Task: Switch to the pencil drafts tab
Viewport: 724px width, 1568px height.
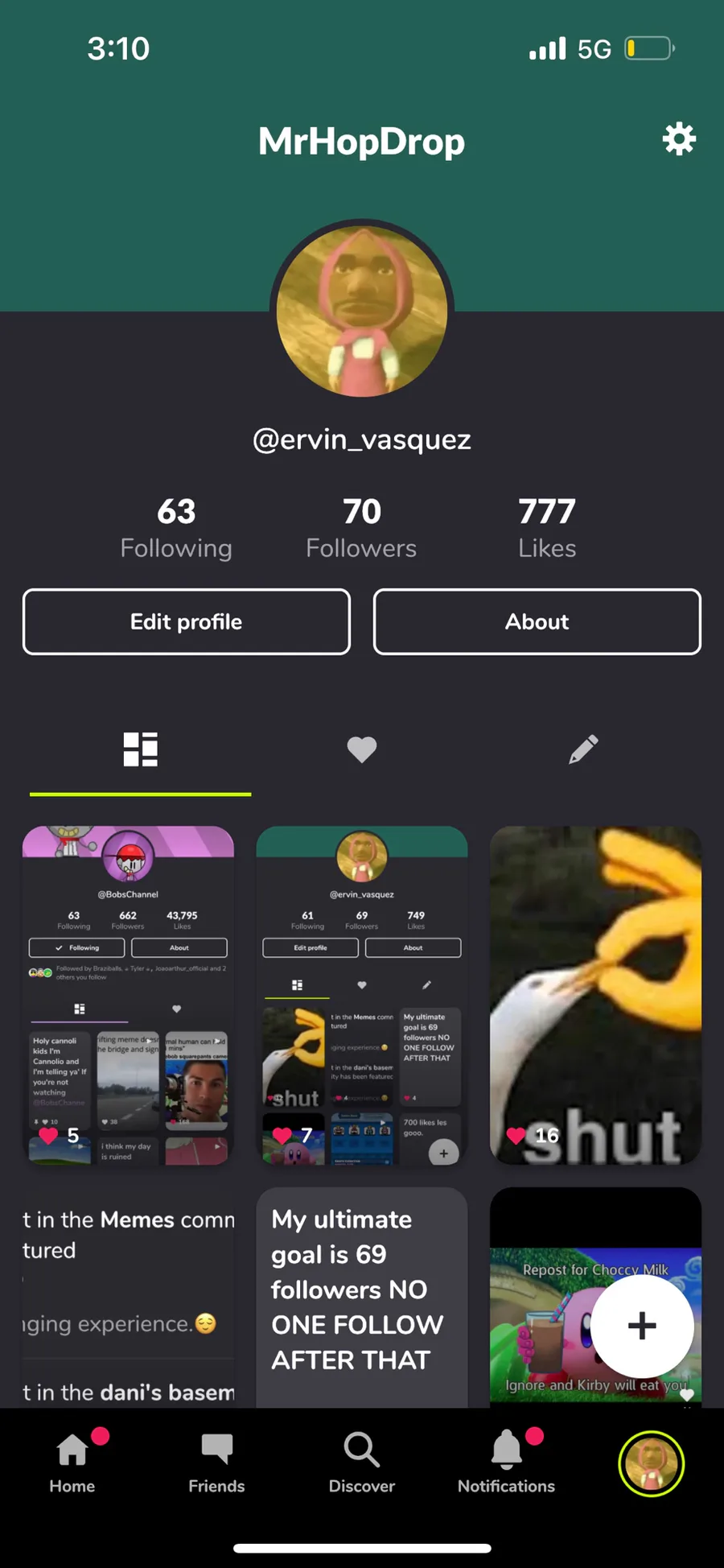Action: pos(583,749)
